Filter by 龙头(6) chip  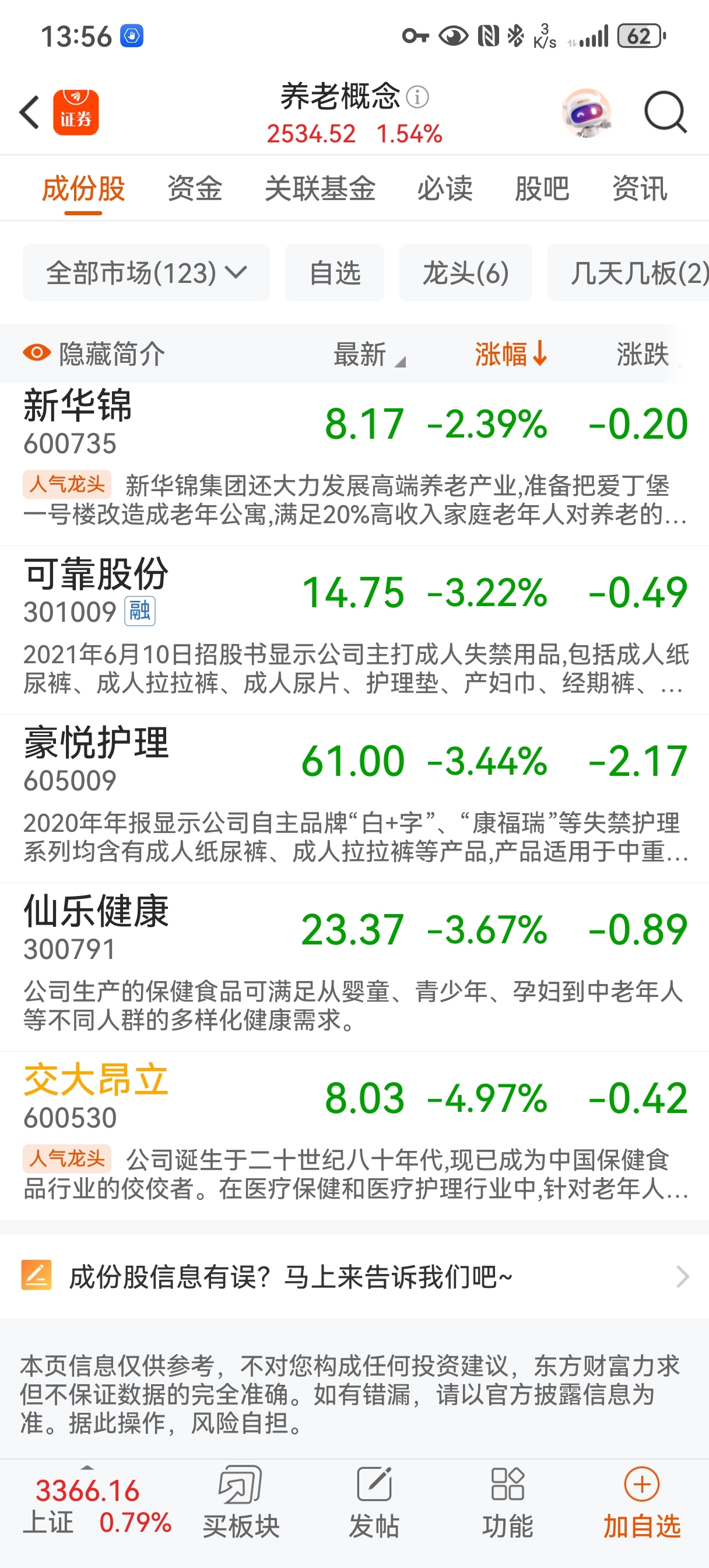(465, 272)
